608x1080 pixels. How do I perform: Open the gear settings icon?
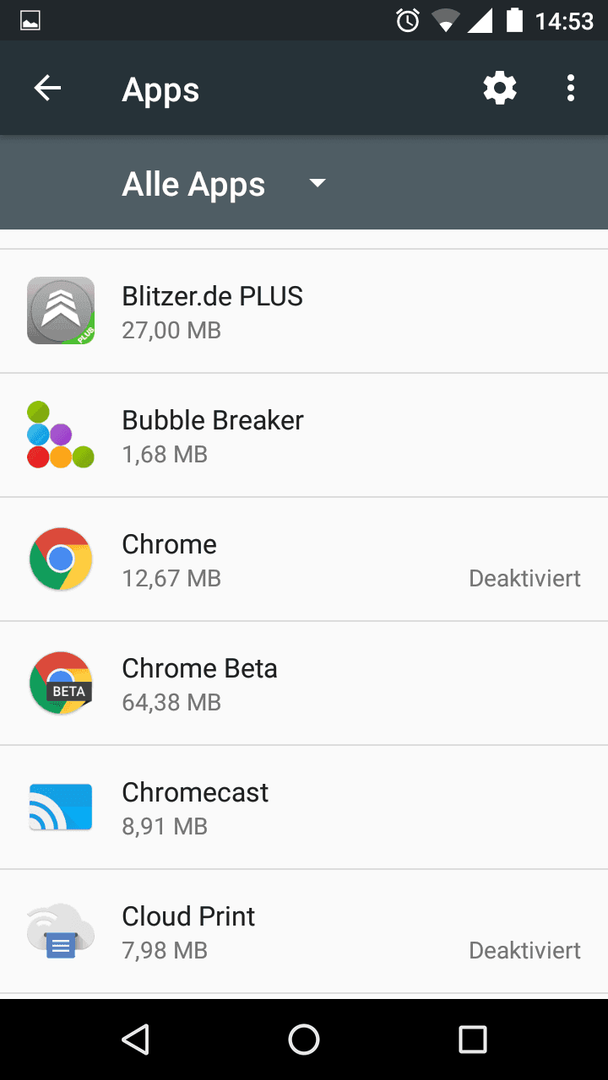tap(499, 89)
